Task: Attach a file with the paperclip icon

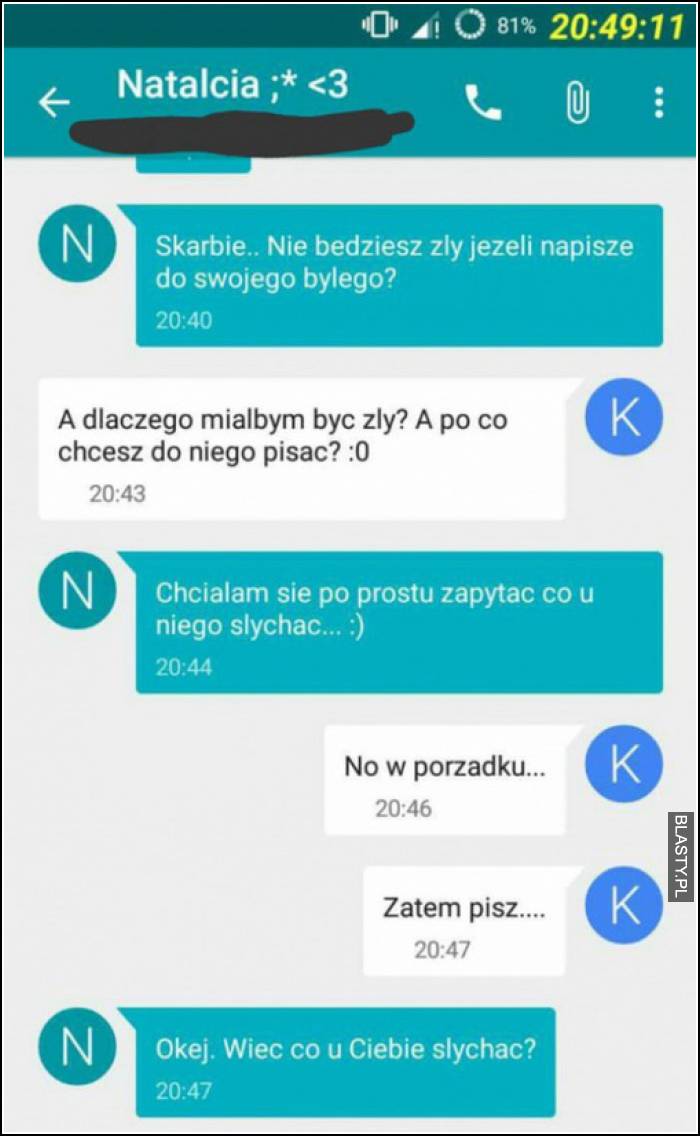Action: [x=577, y=102]
